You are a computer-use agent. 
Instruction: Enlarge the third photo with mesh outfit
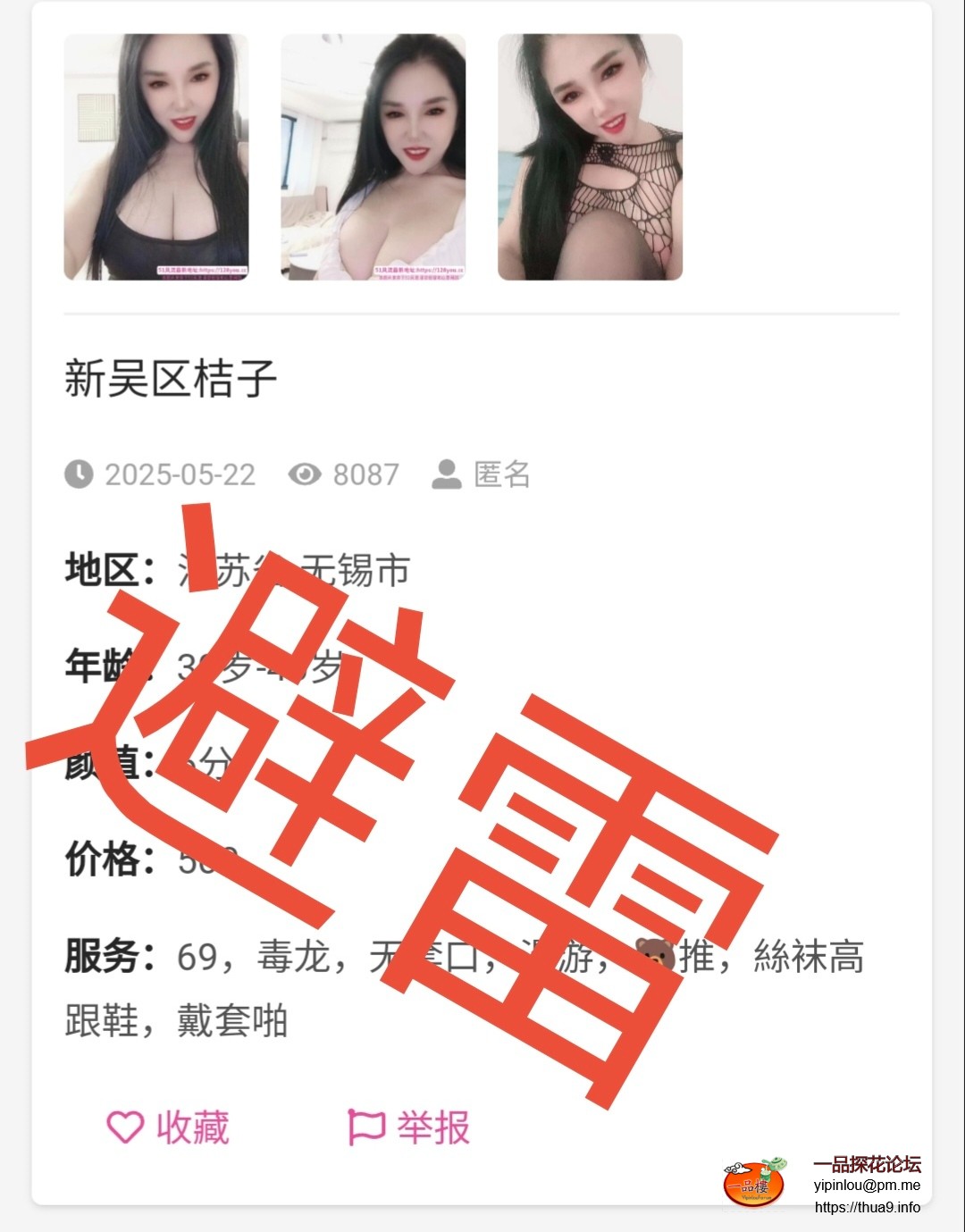tap(590, 157)
